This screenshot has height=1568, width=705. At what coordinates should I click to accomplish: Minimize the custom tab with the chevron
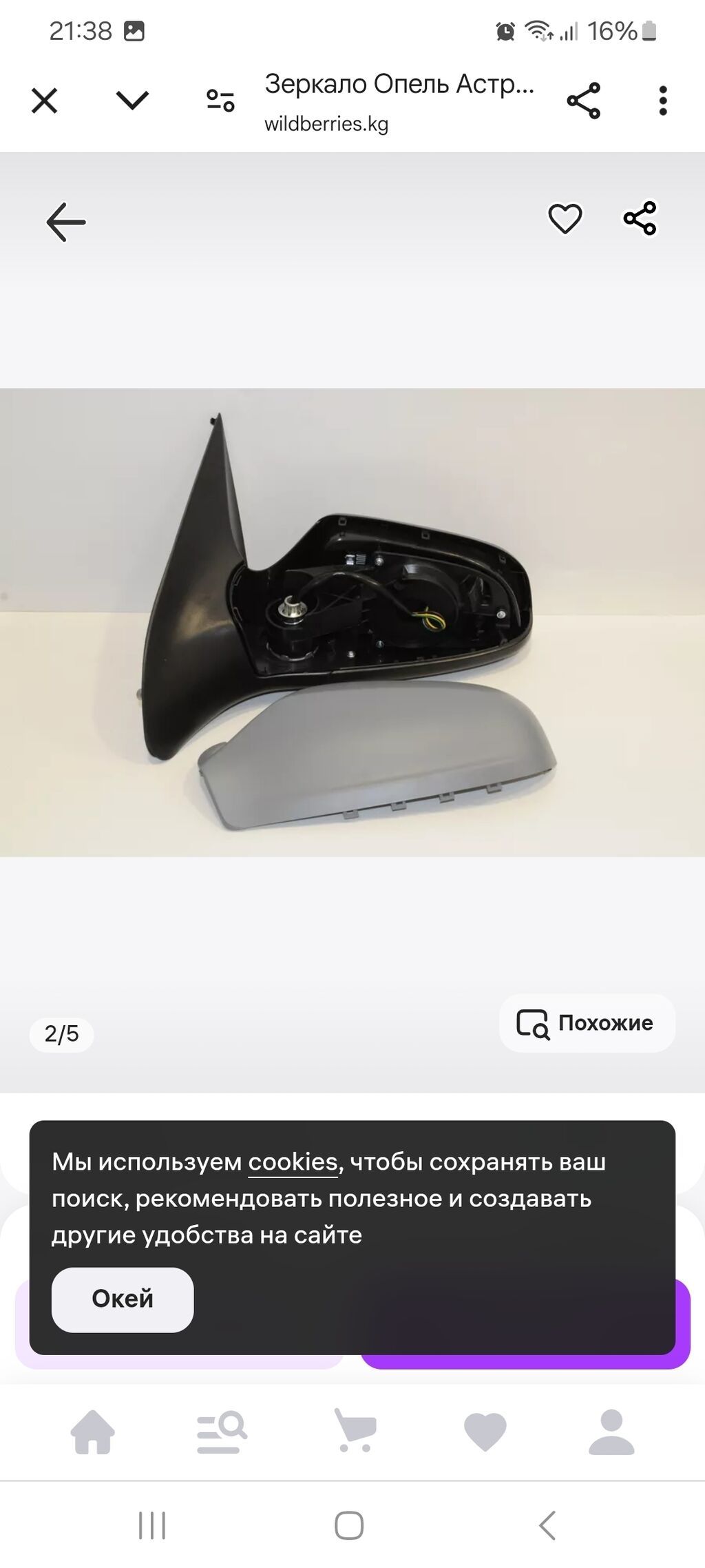132,101
